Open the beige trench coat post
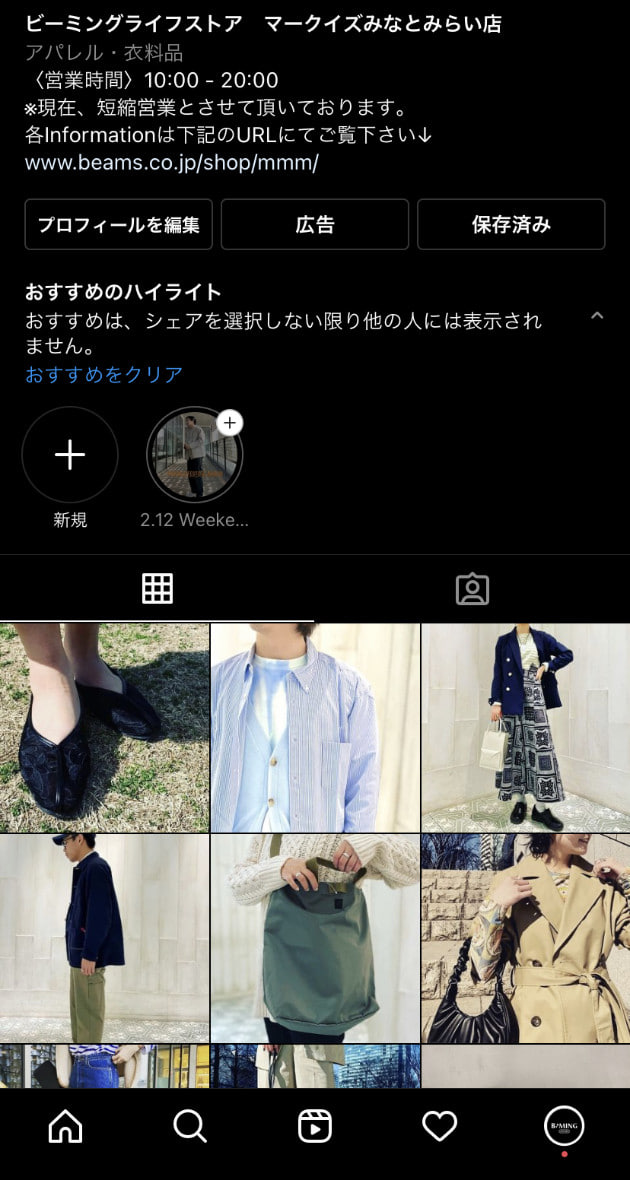Viewport: 630px width, 1180px height. click(526, 938)
